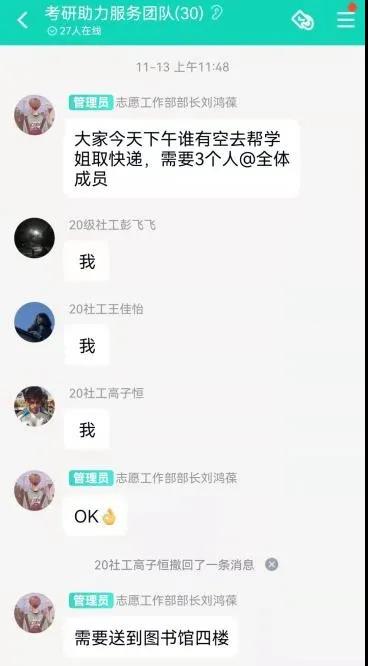368x666 pixels.
Task: Open avatar beside the 取快递 message
Action: click(x=34, y=115)
